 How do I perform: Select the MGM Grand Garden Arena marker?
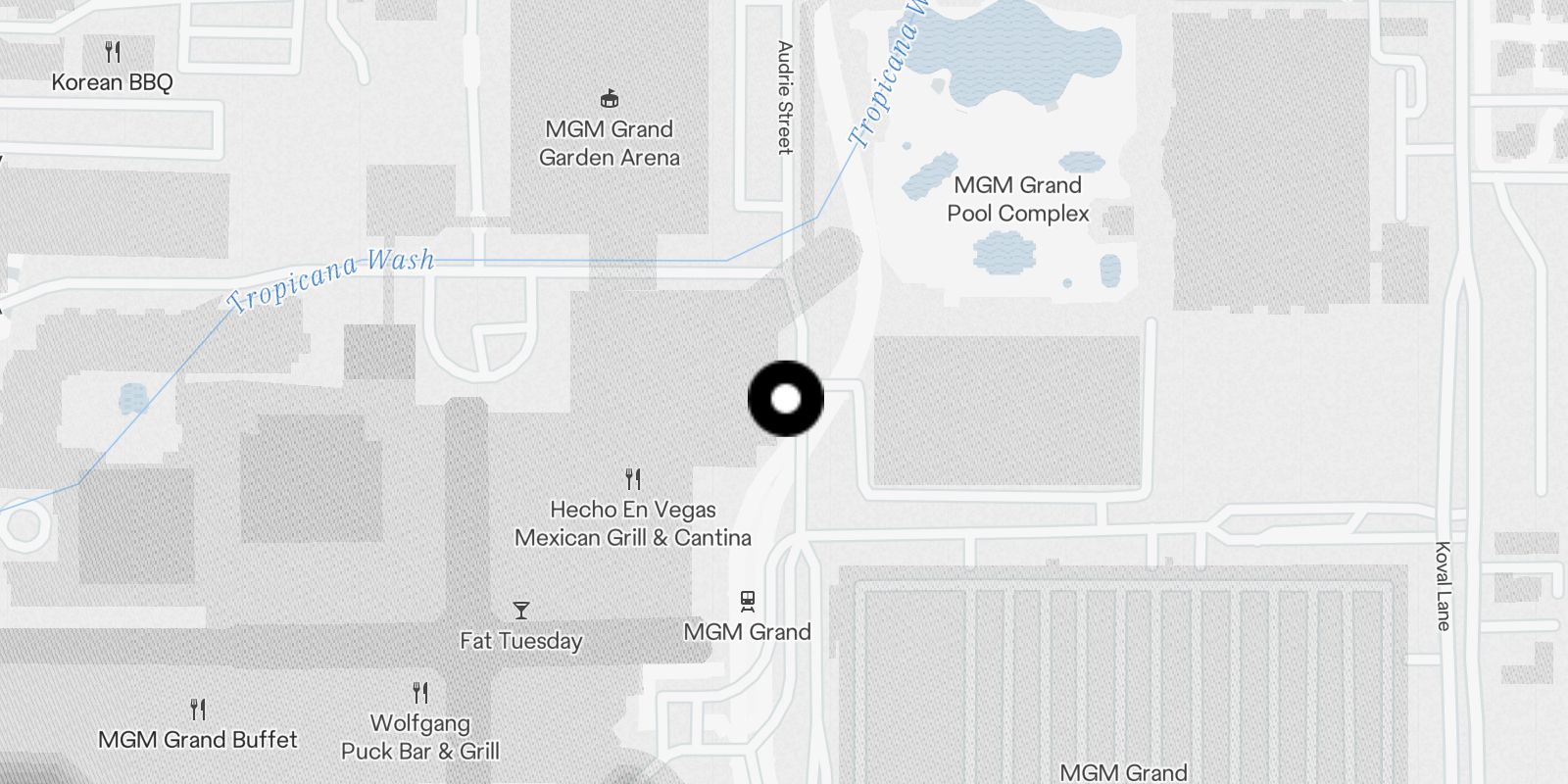(x=609, y=99)
